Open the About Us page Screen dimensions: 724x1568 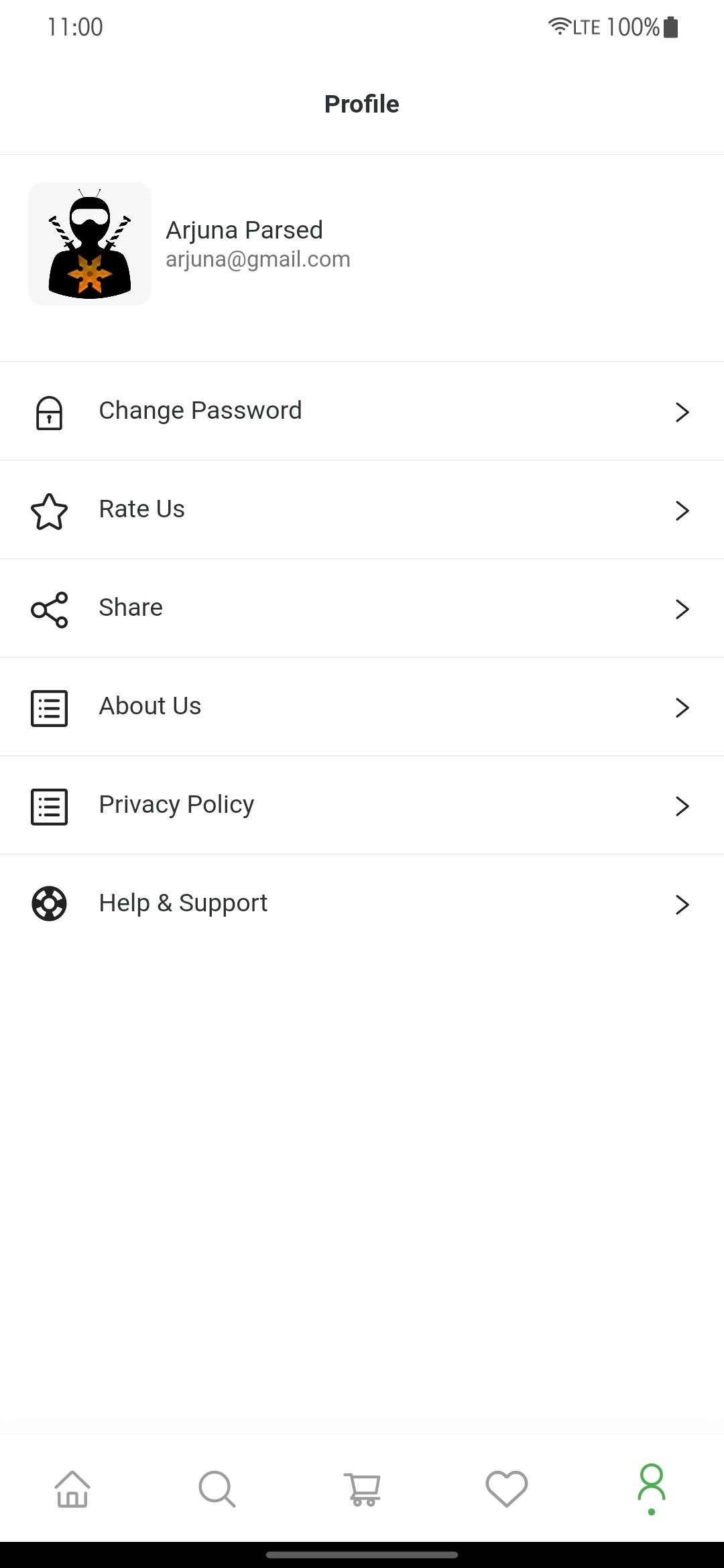click(x=362, y=706)
